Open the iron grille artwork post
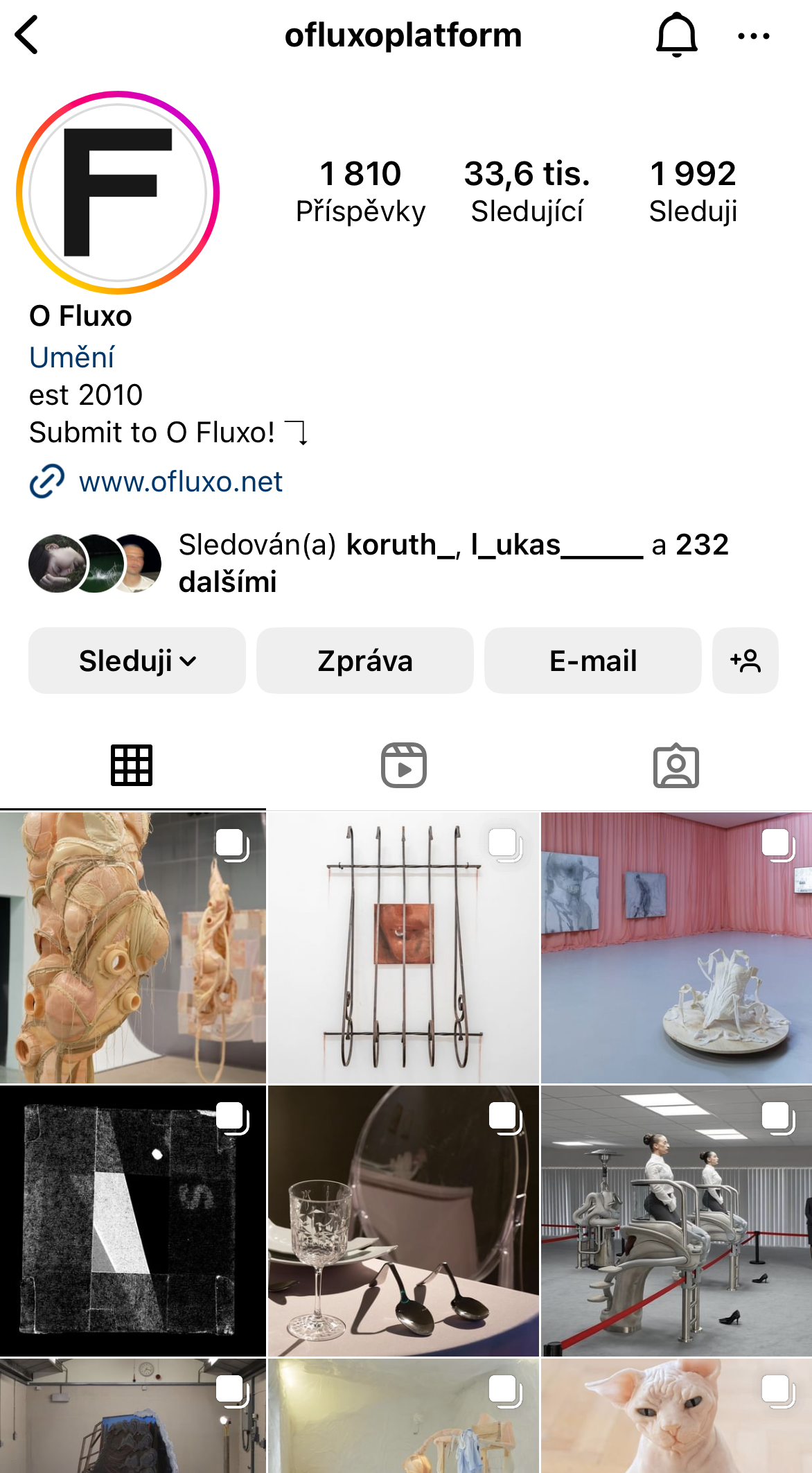Viewport: 812px width, 1473px height. (x=403, y=948)
